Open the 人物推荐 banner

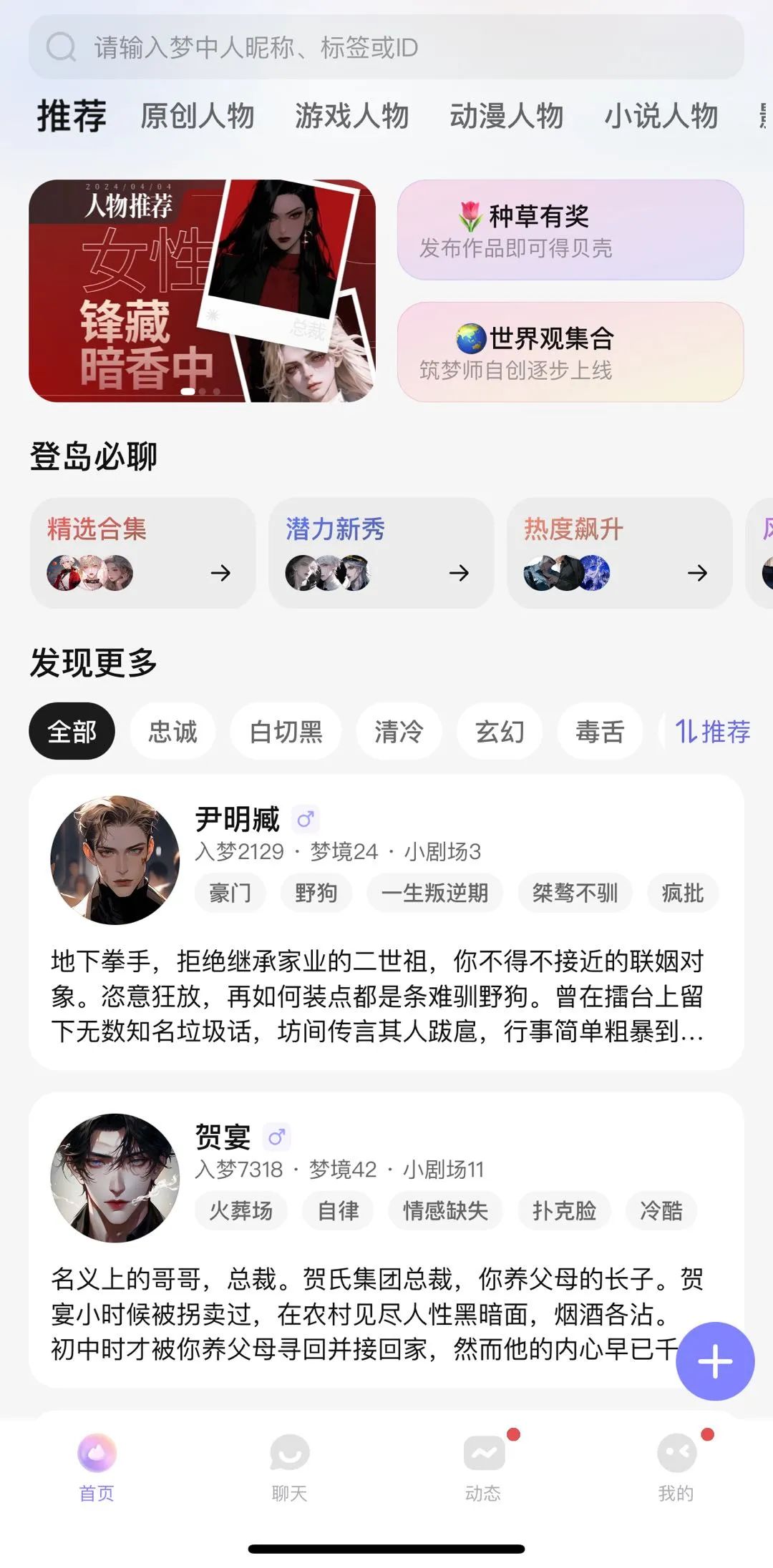(202, 290)
